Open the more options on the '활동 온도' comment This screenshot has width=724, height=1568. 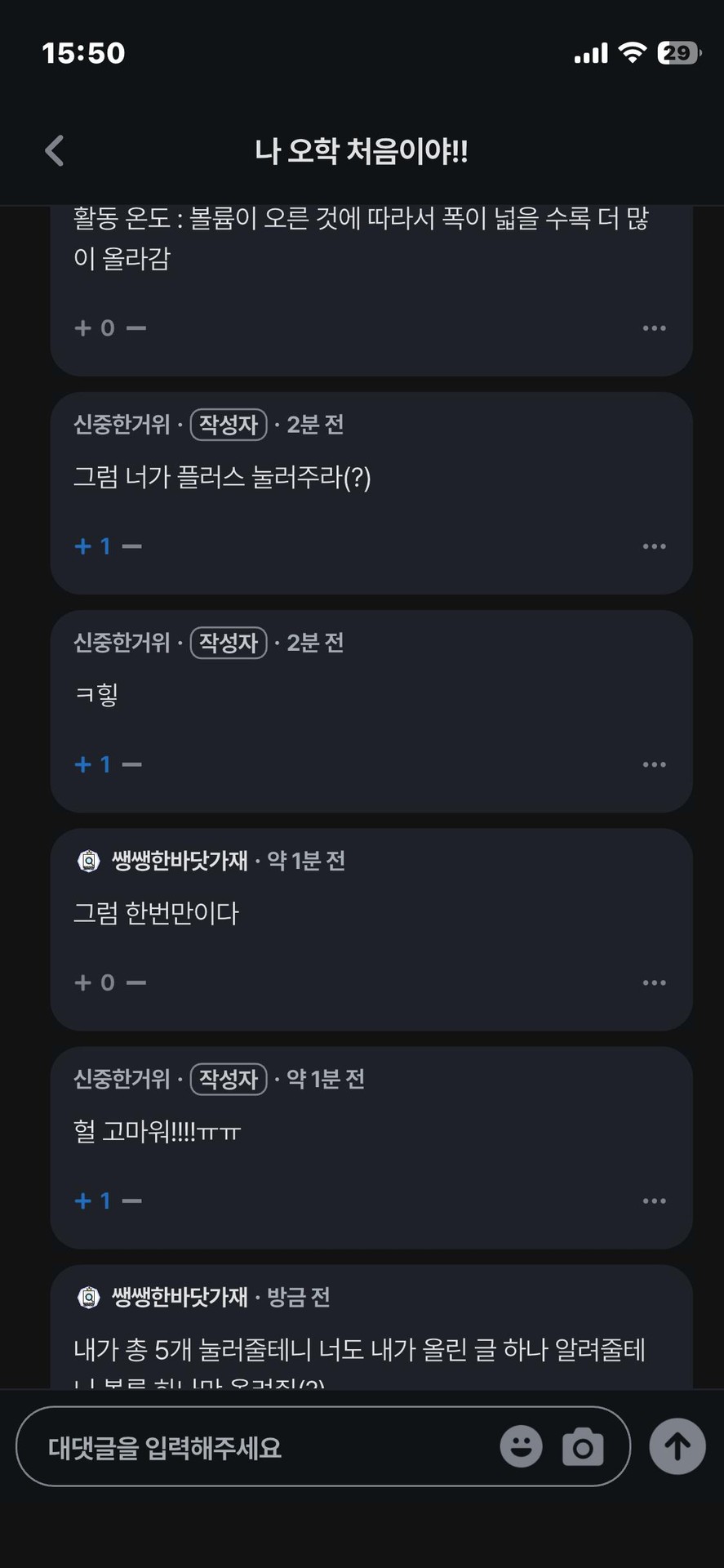(654, 328)
